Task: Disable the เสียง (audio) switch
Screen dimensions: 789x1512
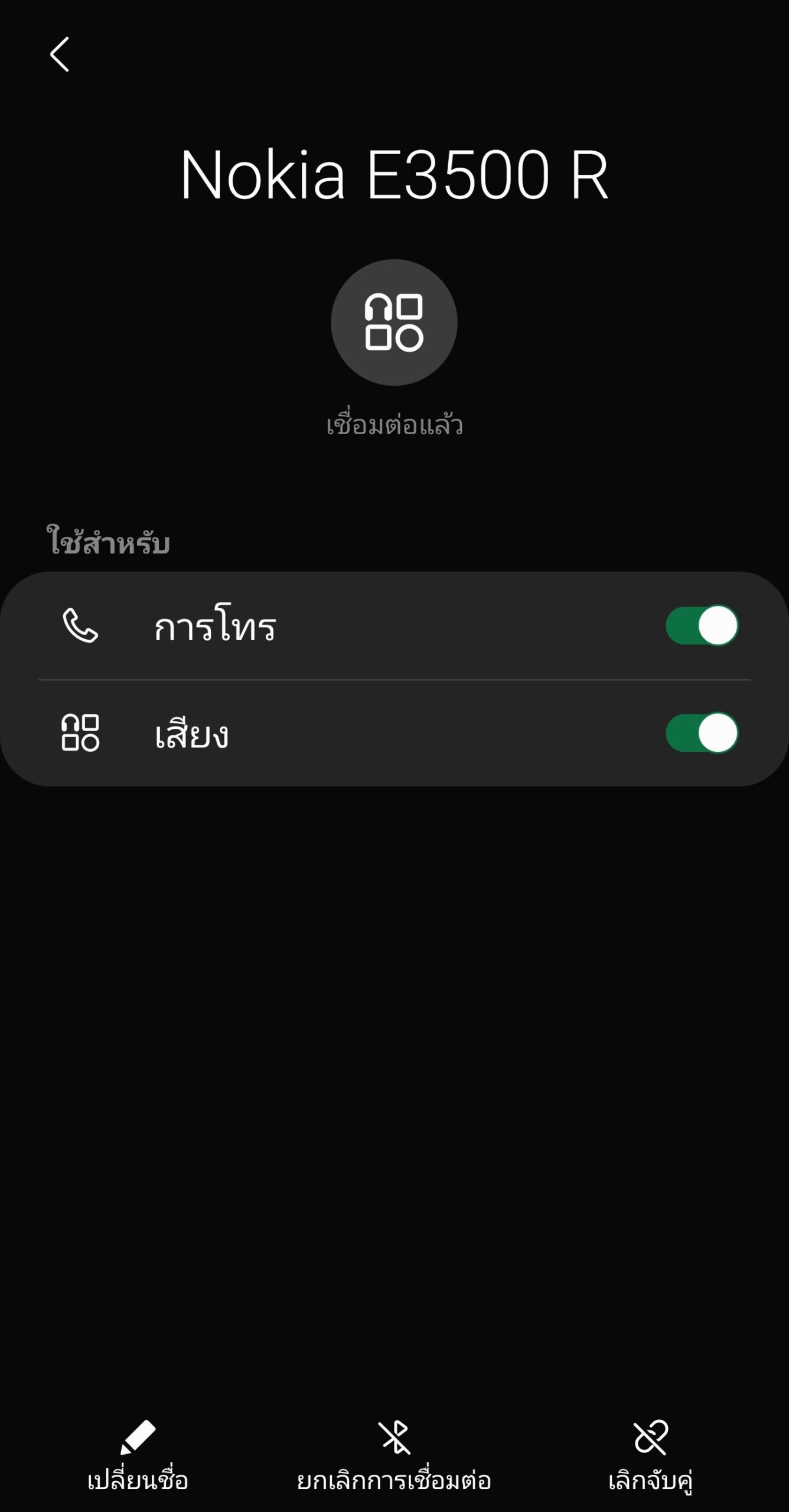Action: point(702,733)
